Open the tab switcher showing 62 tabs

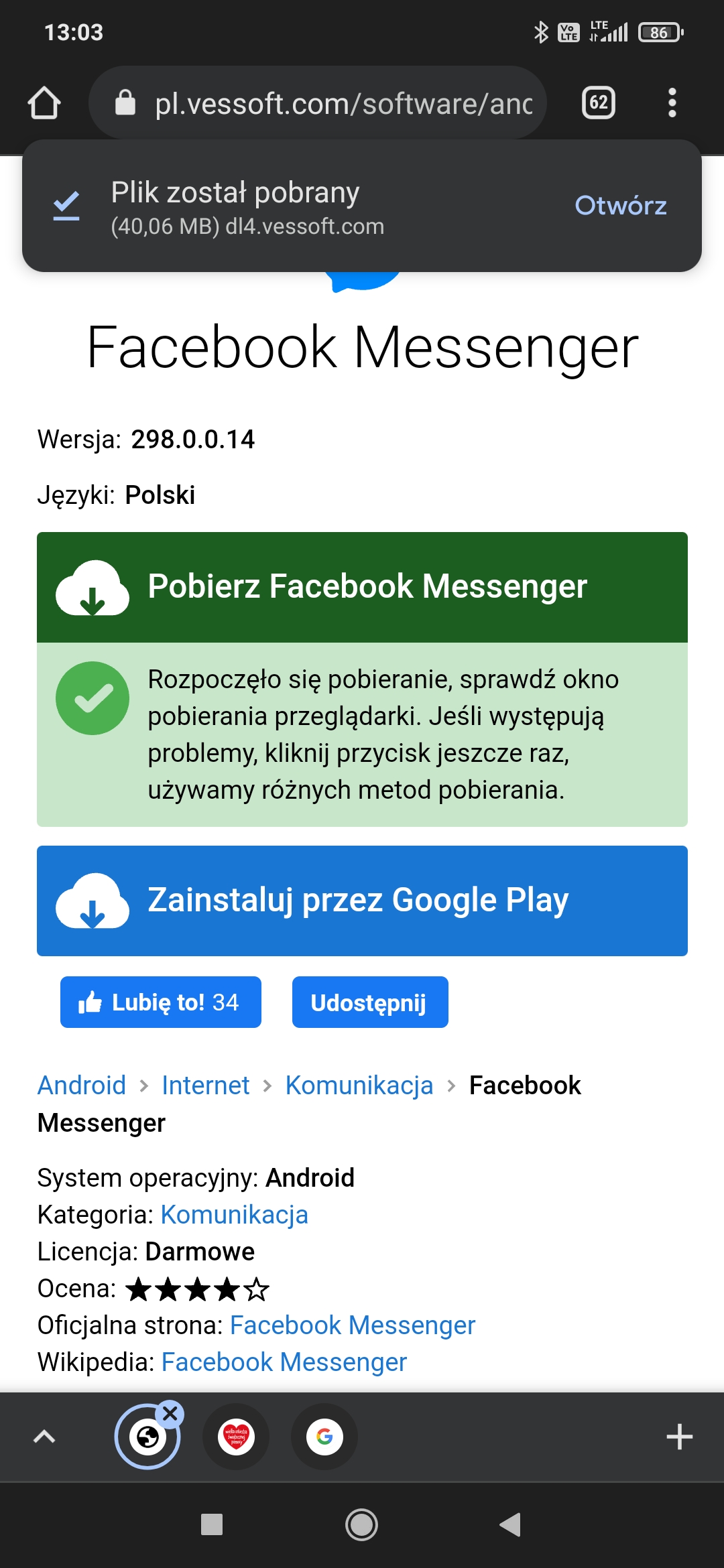pos(599,103)
